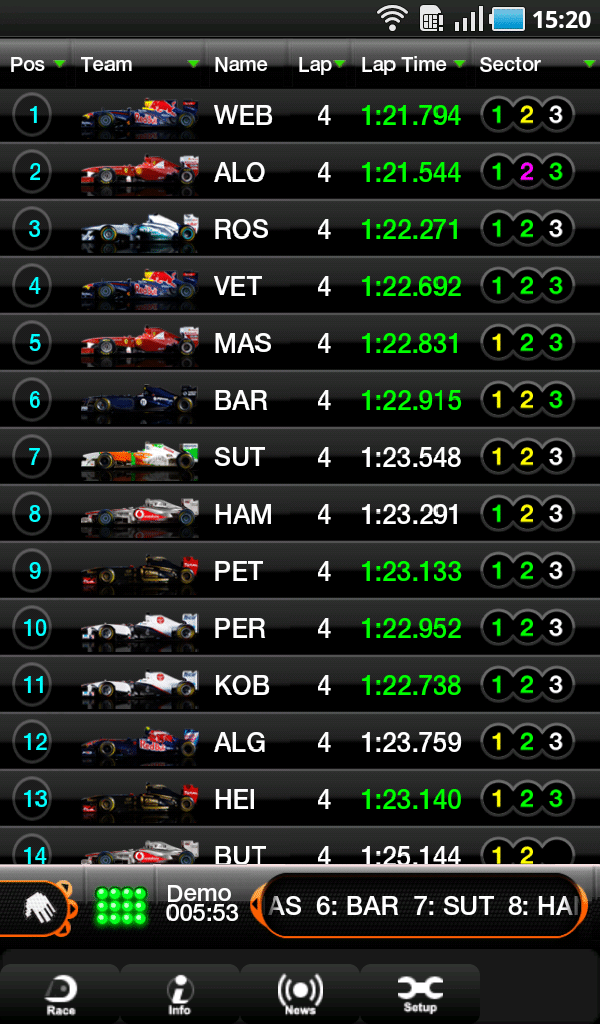Tap the glove icon button
This screenshot has height=1024, width=600.
(x=39, y=907)
